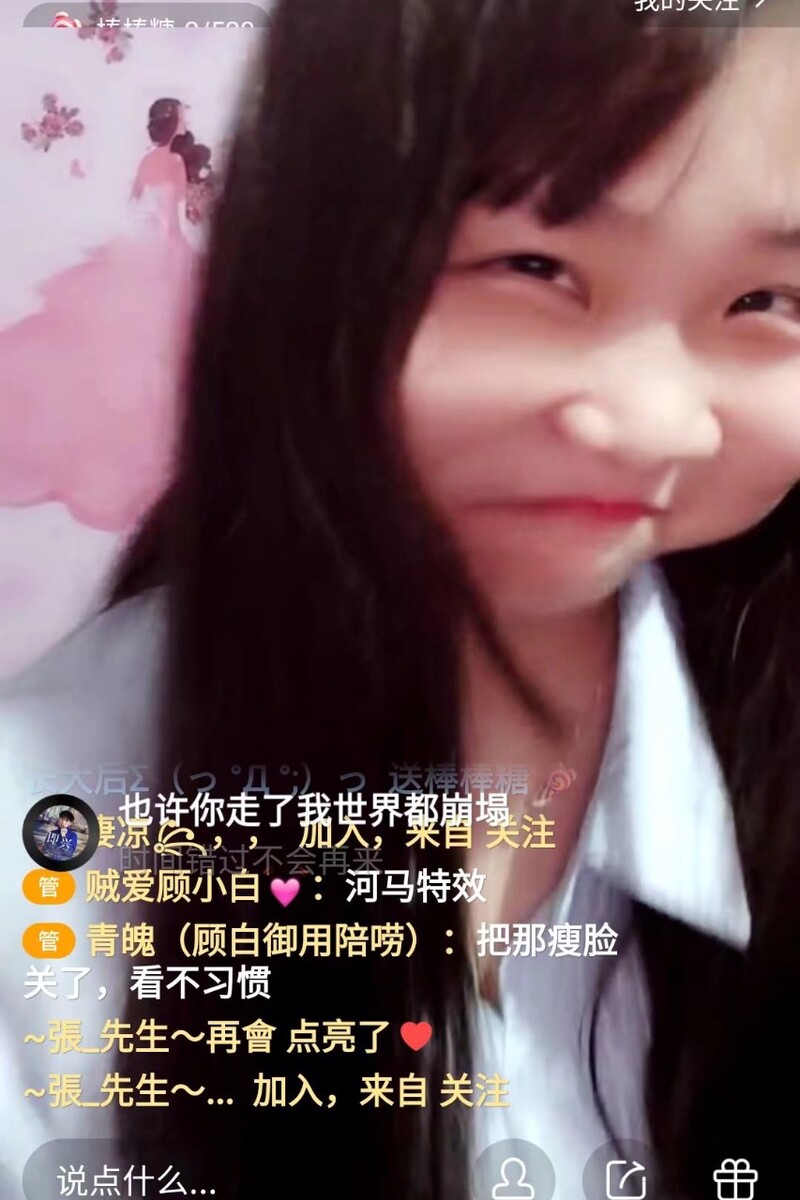Share this live stream
This screenshot has height=1200, width=800.
[625, 1176]
